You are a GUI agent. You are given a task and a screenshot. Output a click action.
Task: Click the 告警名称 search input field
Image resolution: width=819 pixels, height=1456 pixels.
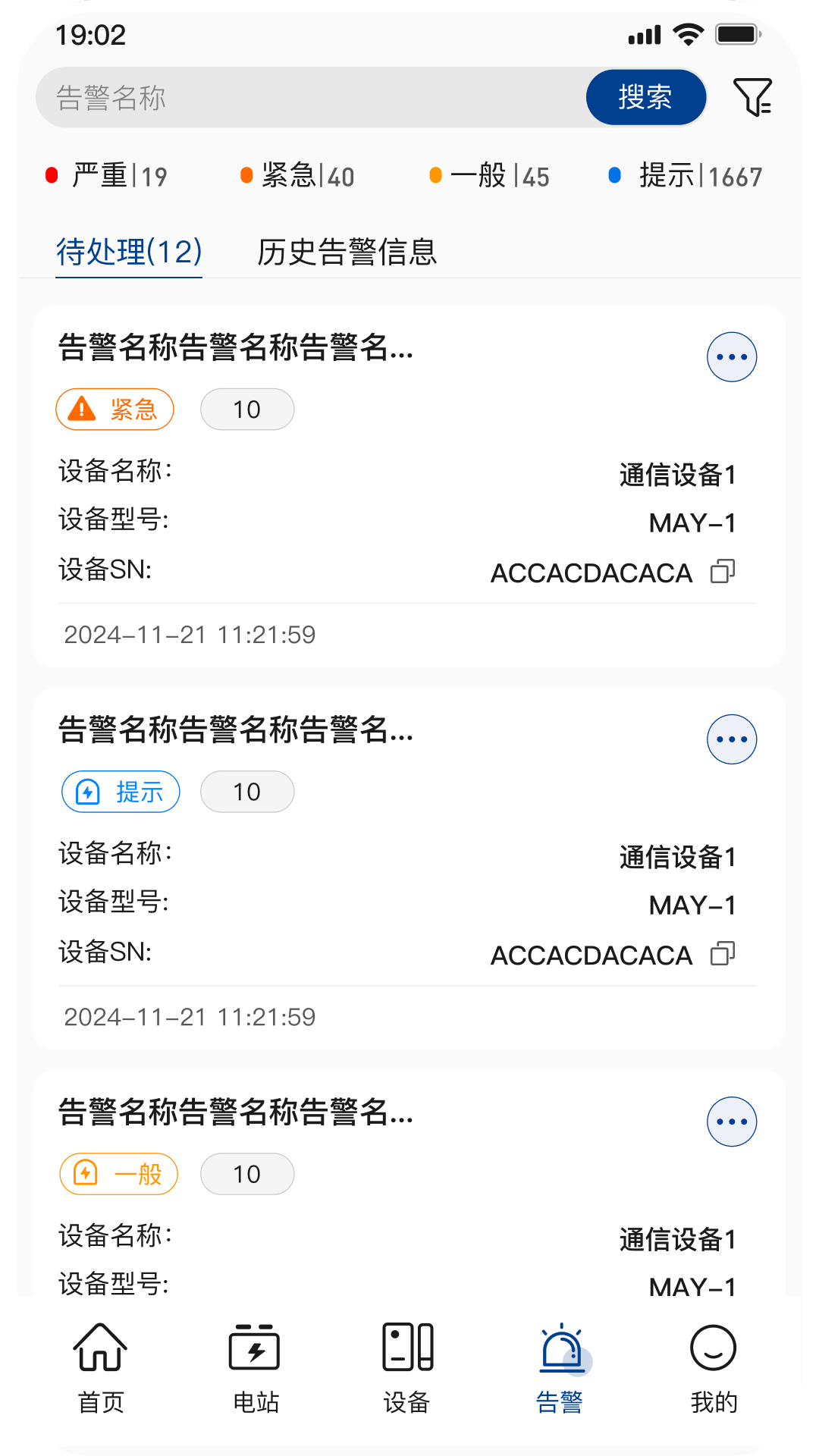coord(303,97)
